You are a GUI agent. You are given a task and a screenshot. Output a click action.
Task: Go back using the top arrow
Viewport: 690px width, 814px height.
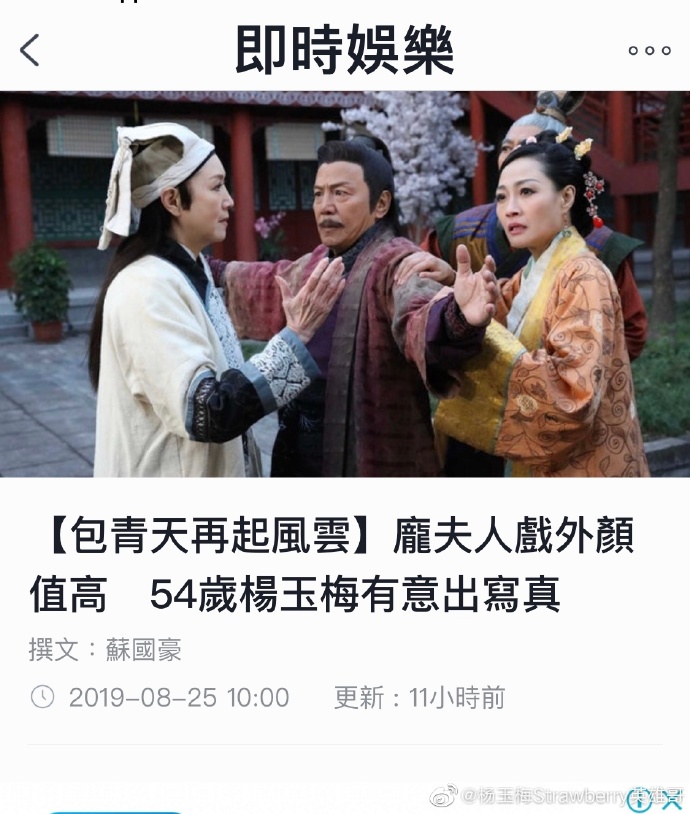(x=30, y=49)
